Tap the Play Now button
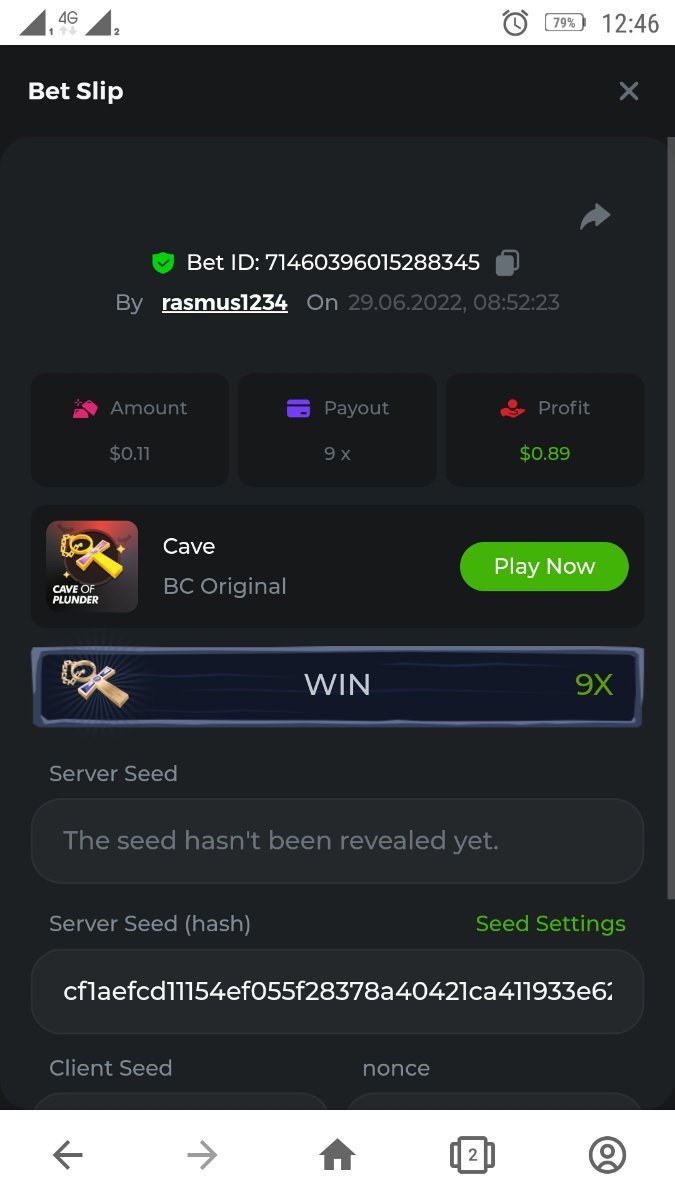 (x=544, y=566)
